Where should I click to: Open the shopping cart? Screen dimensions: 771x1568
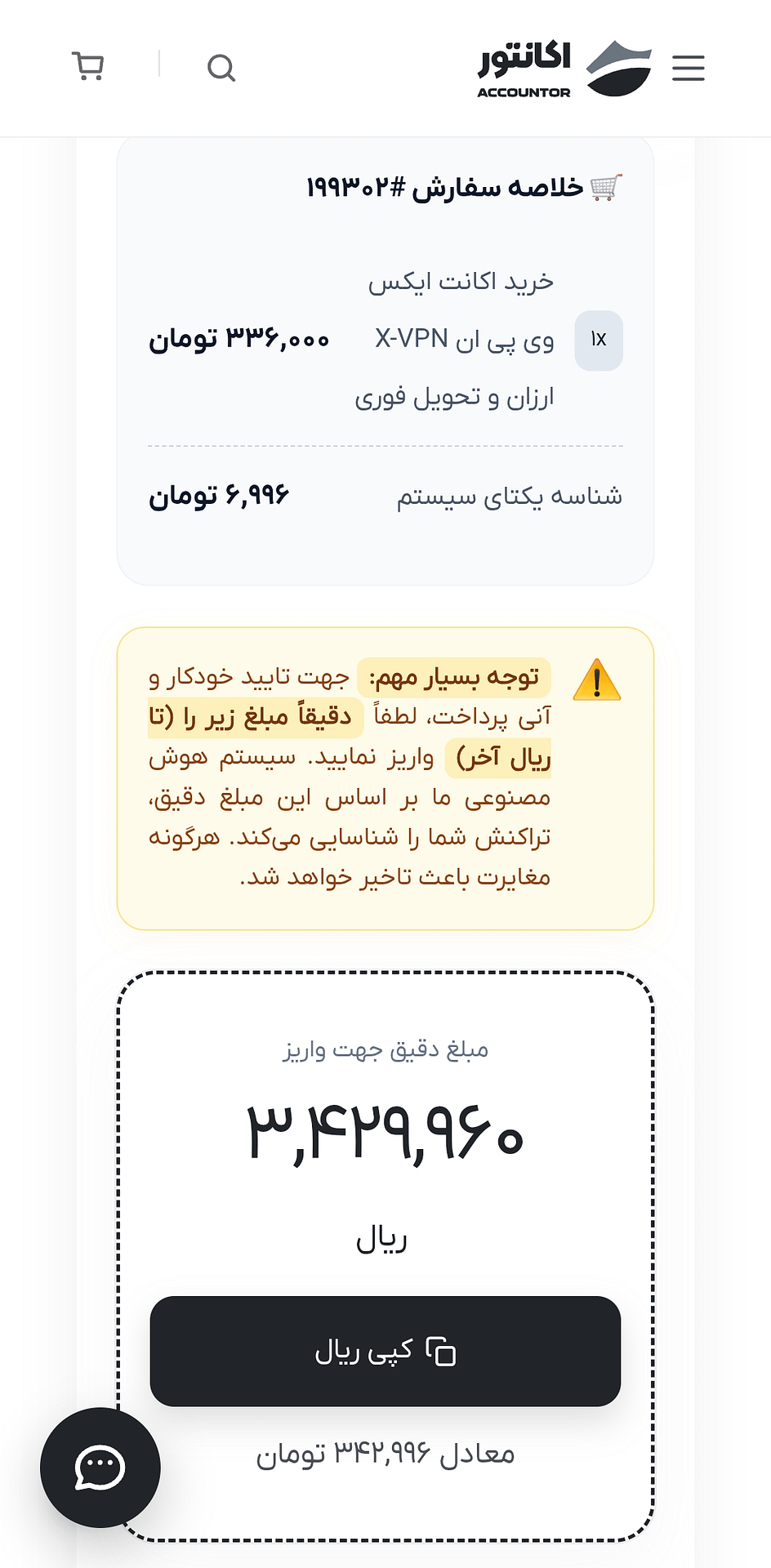coord(88,66)
